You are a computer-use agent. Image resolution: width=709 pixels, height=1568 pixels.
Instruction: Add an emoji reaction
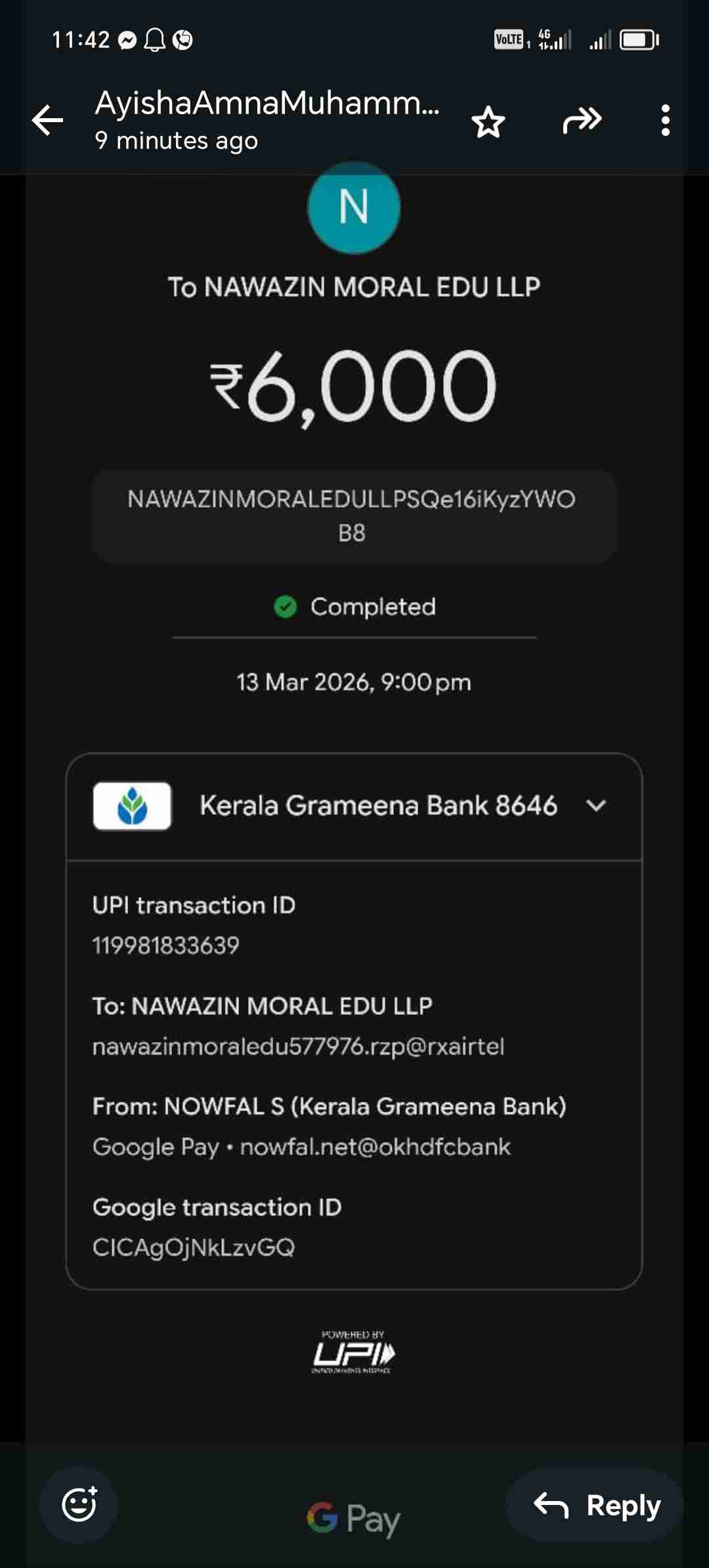pyautogui.click(x=79, y=1504)
